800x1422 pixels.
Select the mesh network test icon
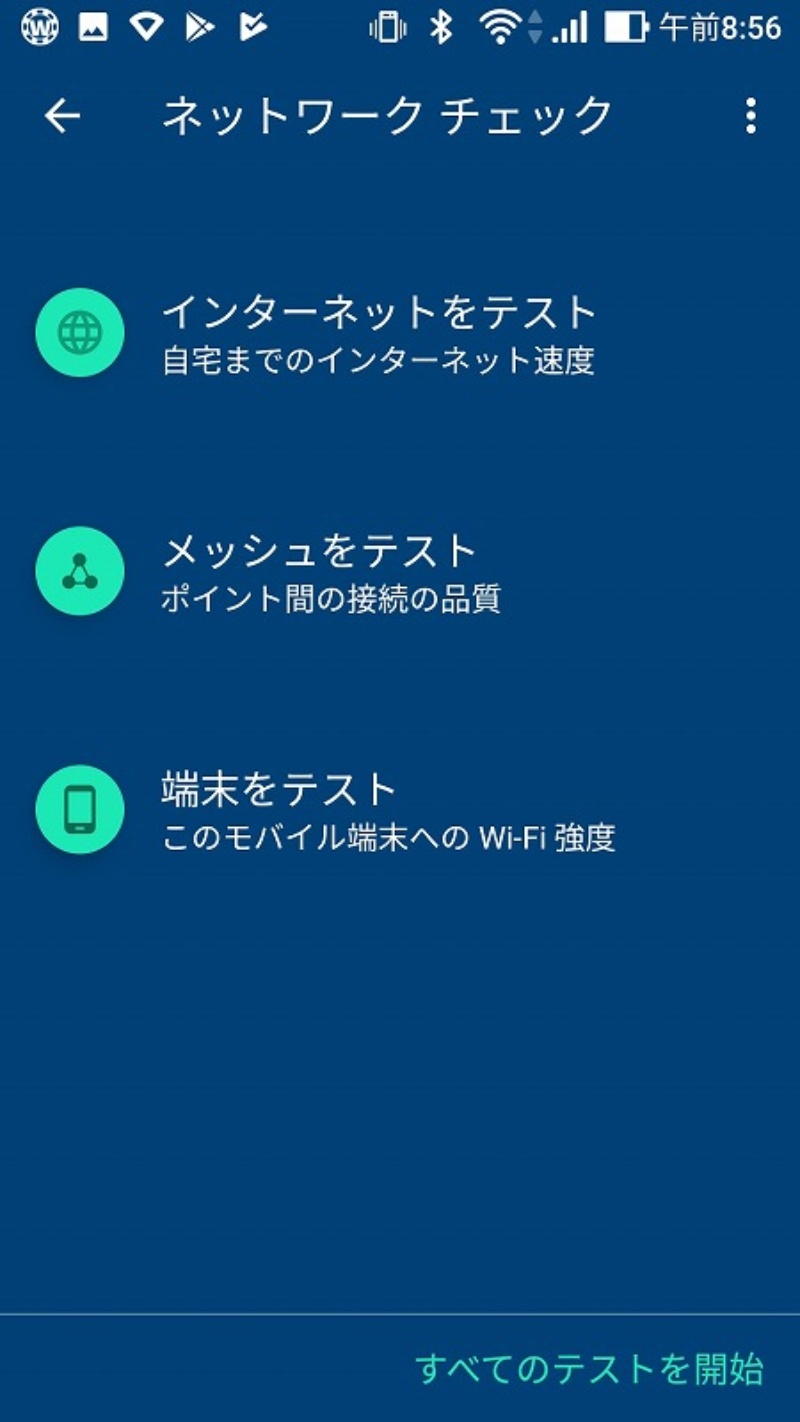(x=80, y=571)
